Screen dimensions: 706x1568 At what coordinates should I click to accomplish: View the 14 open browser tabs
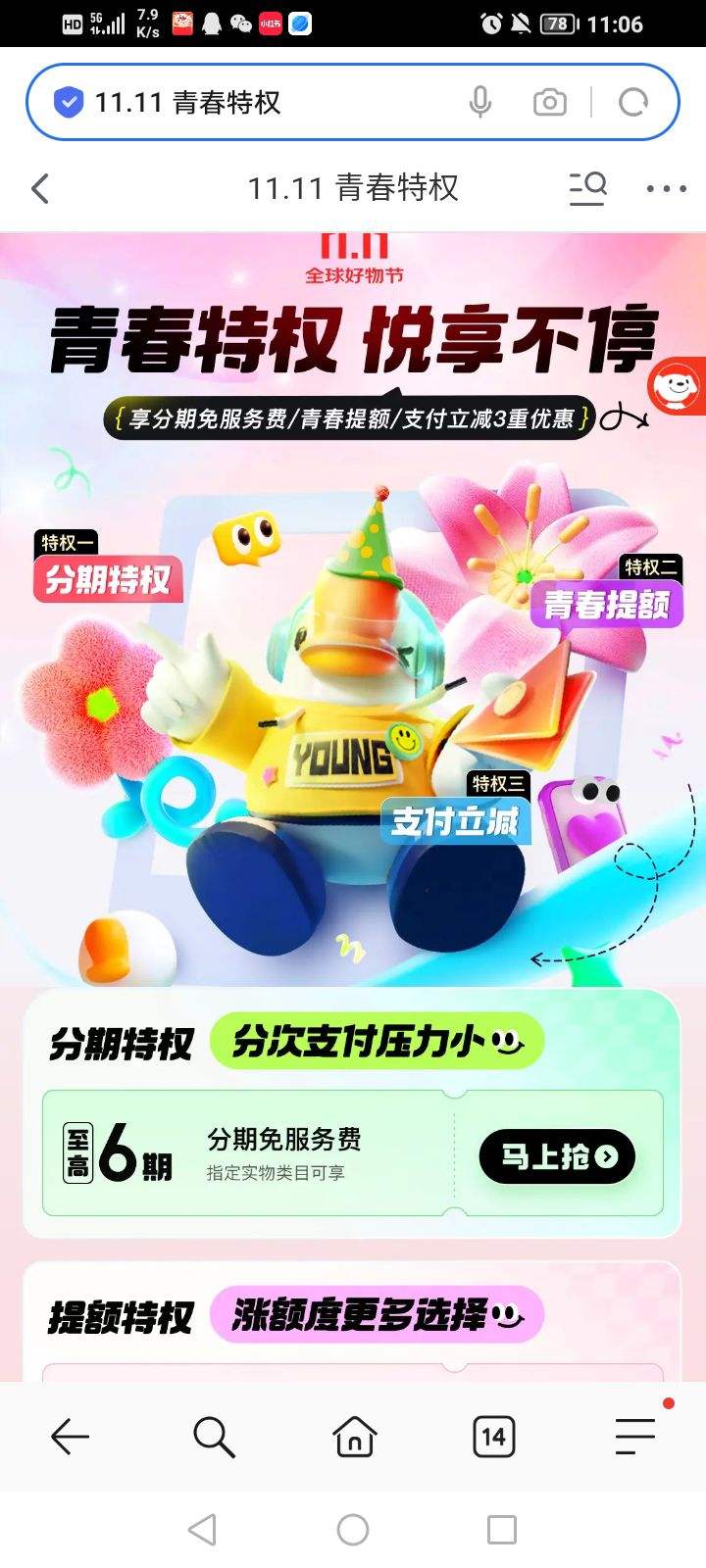pyautogui.click(x=494, y=1437)
